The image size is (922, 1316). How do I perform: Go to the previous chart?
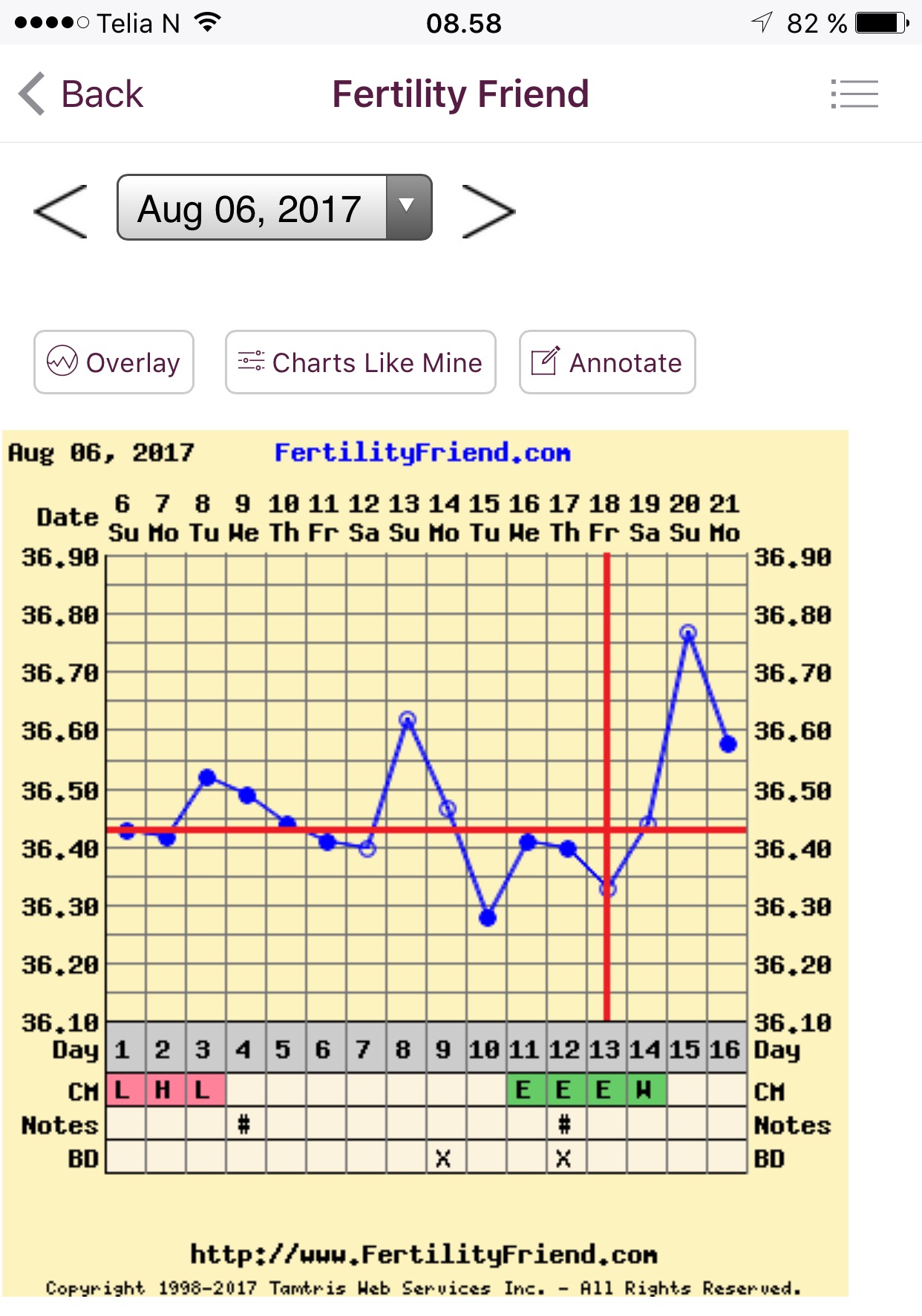point(61,212)
